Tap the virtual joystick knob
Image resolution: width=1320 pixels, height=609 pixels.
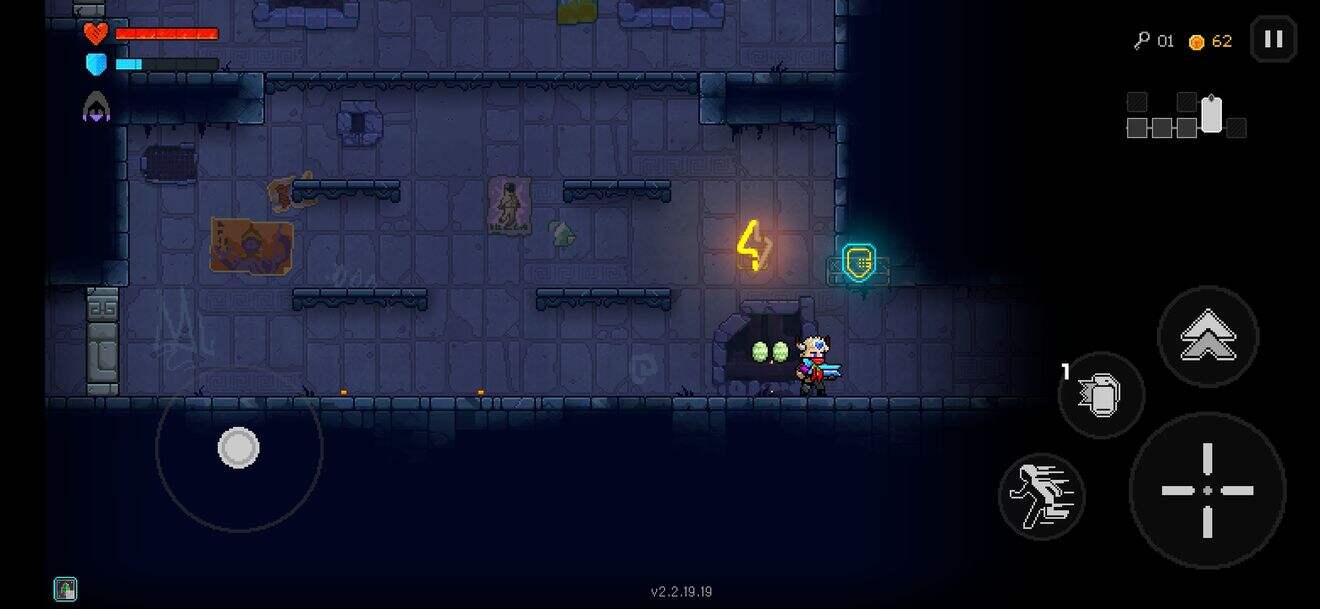pos(239,448)
